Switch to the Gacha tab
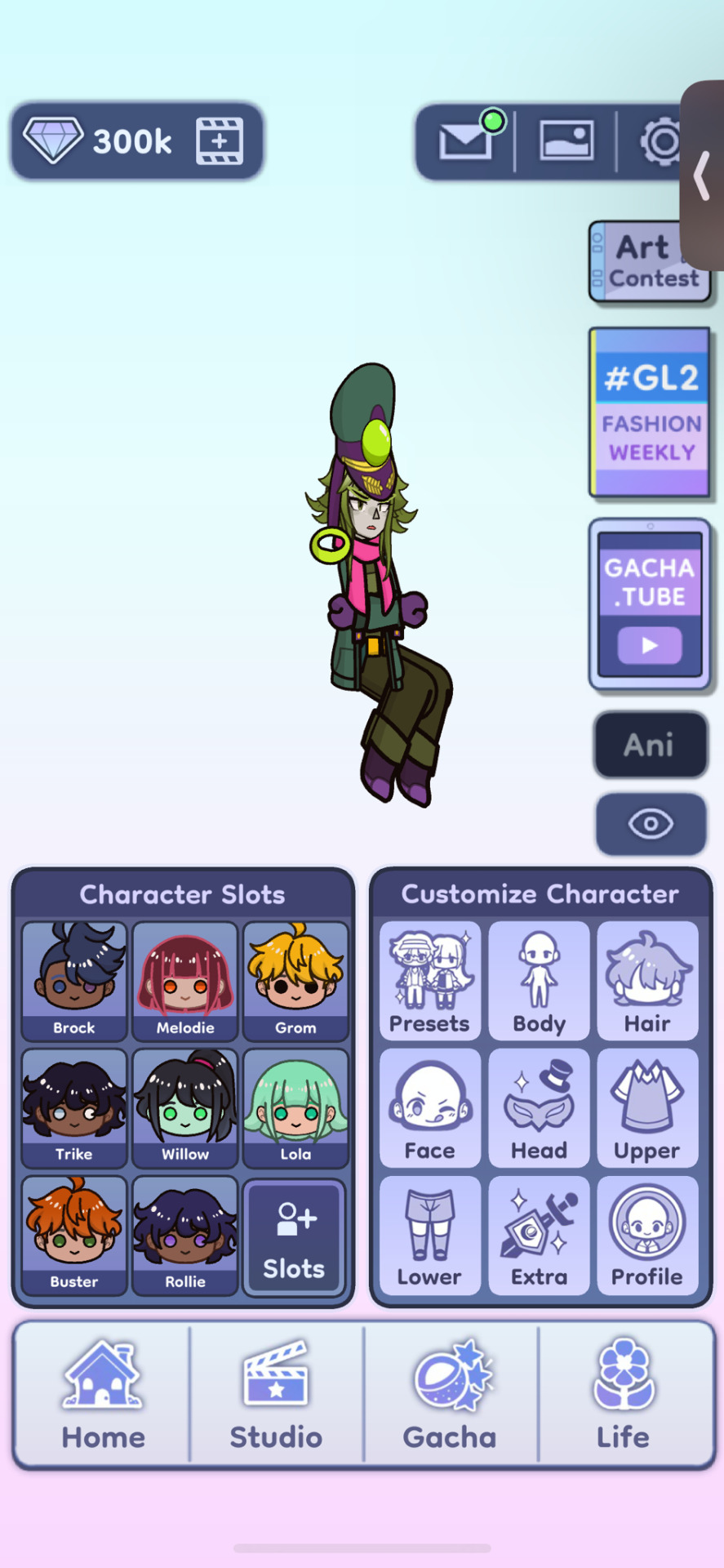The image size is (724, 1568). point(450,1395)
